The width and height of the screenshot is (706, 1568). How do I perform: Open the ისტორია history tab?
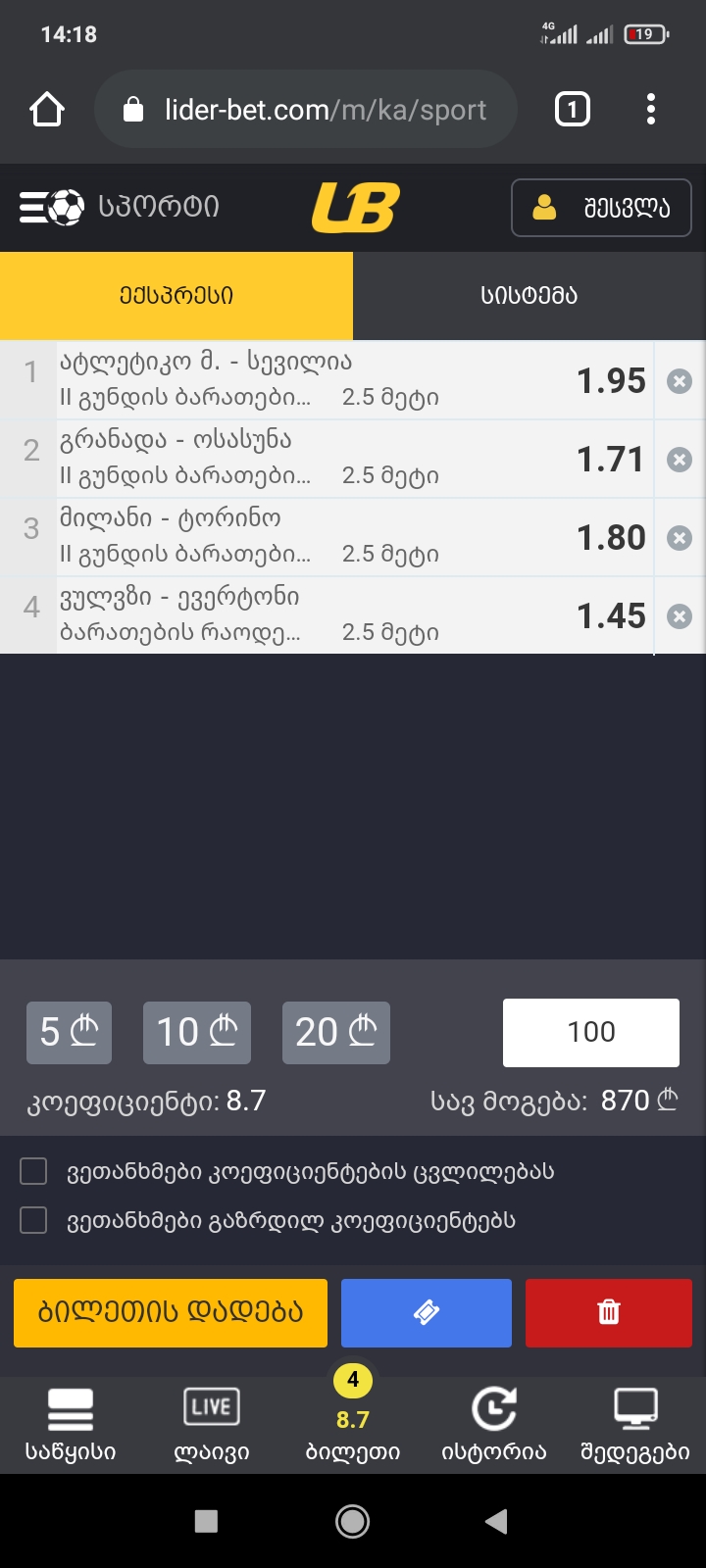494,1424
